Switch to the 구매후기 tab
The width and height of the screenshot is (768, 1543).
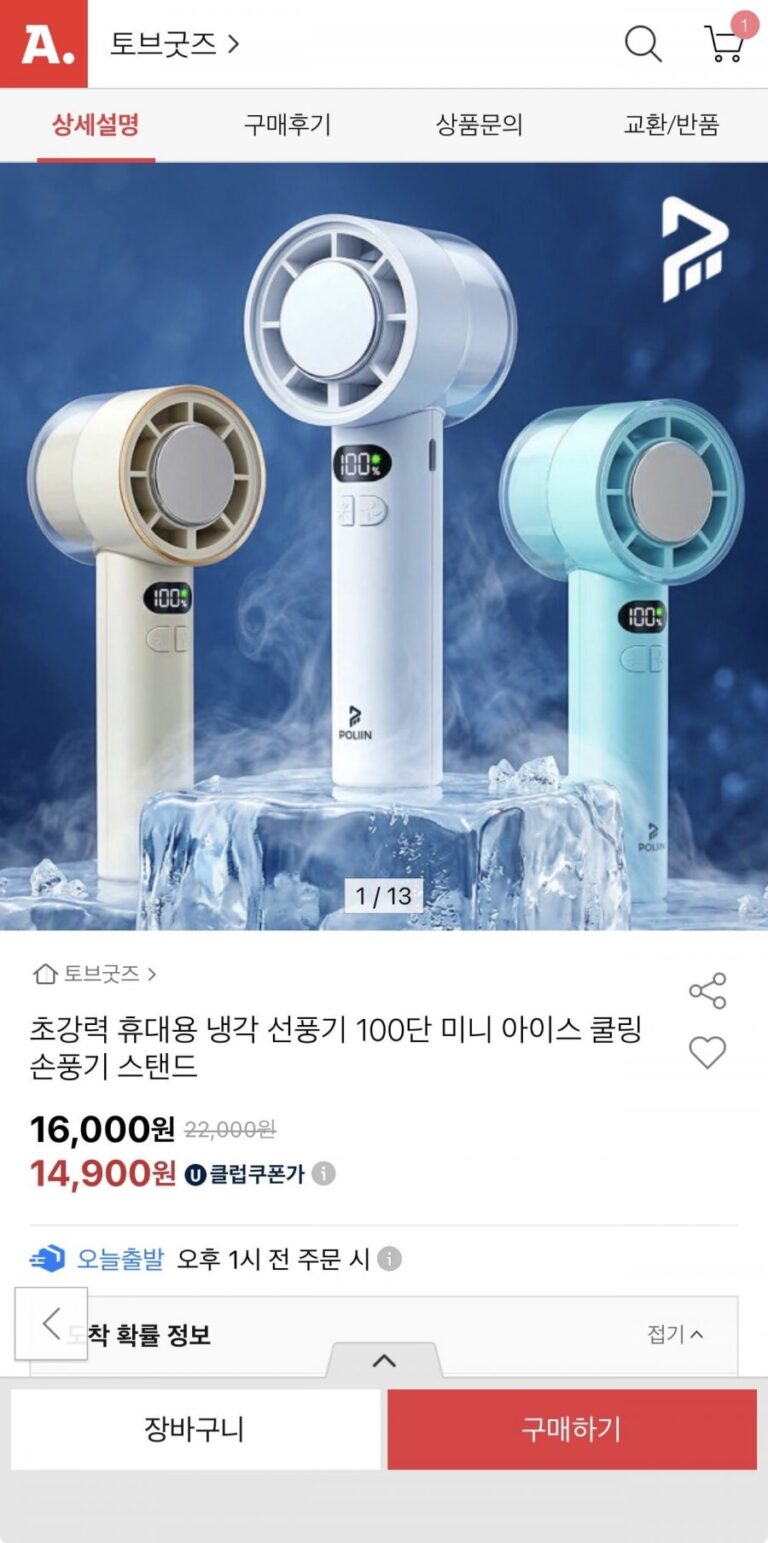tap(287, 125)
